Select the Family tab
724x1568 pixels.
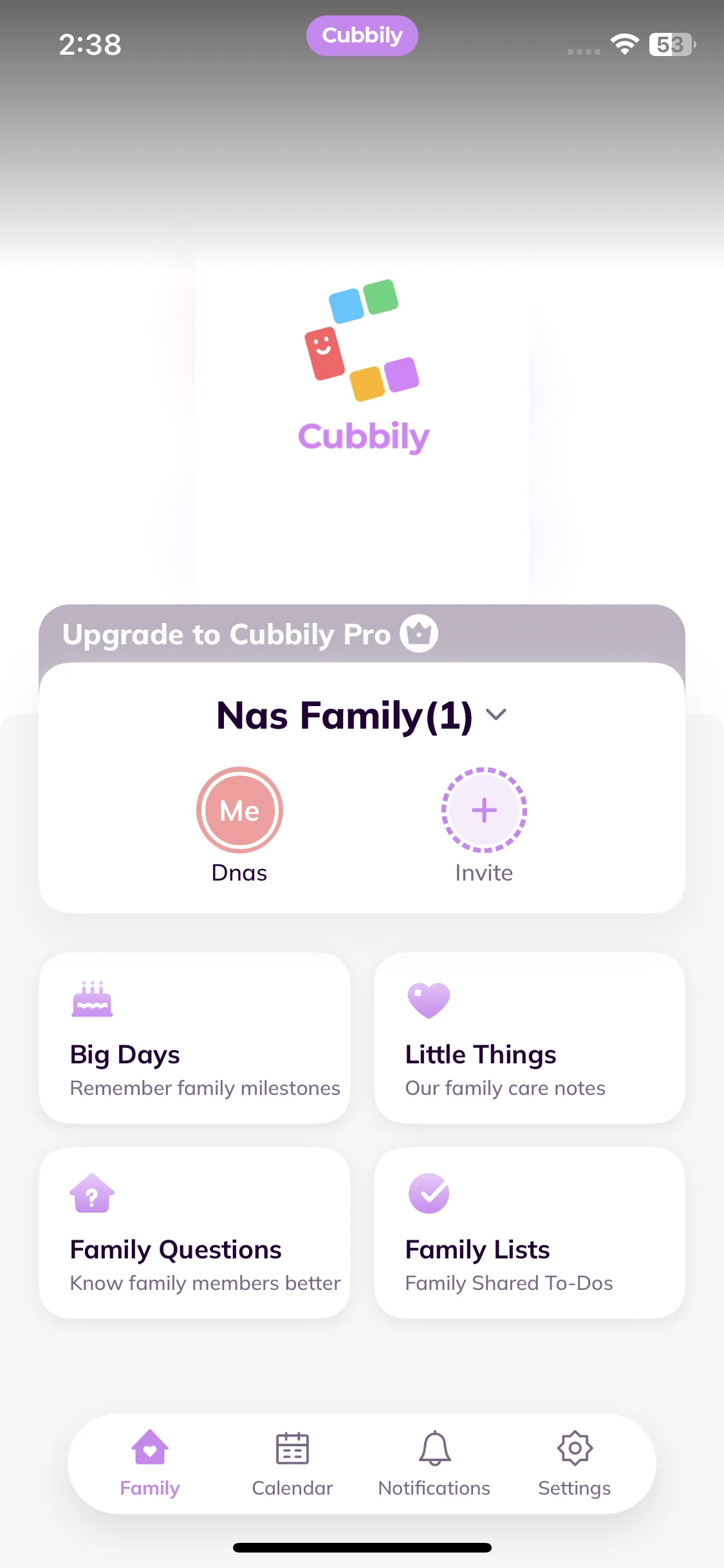coord(149,1464)
